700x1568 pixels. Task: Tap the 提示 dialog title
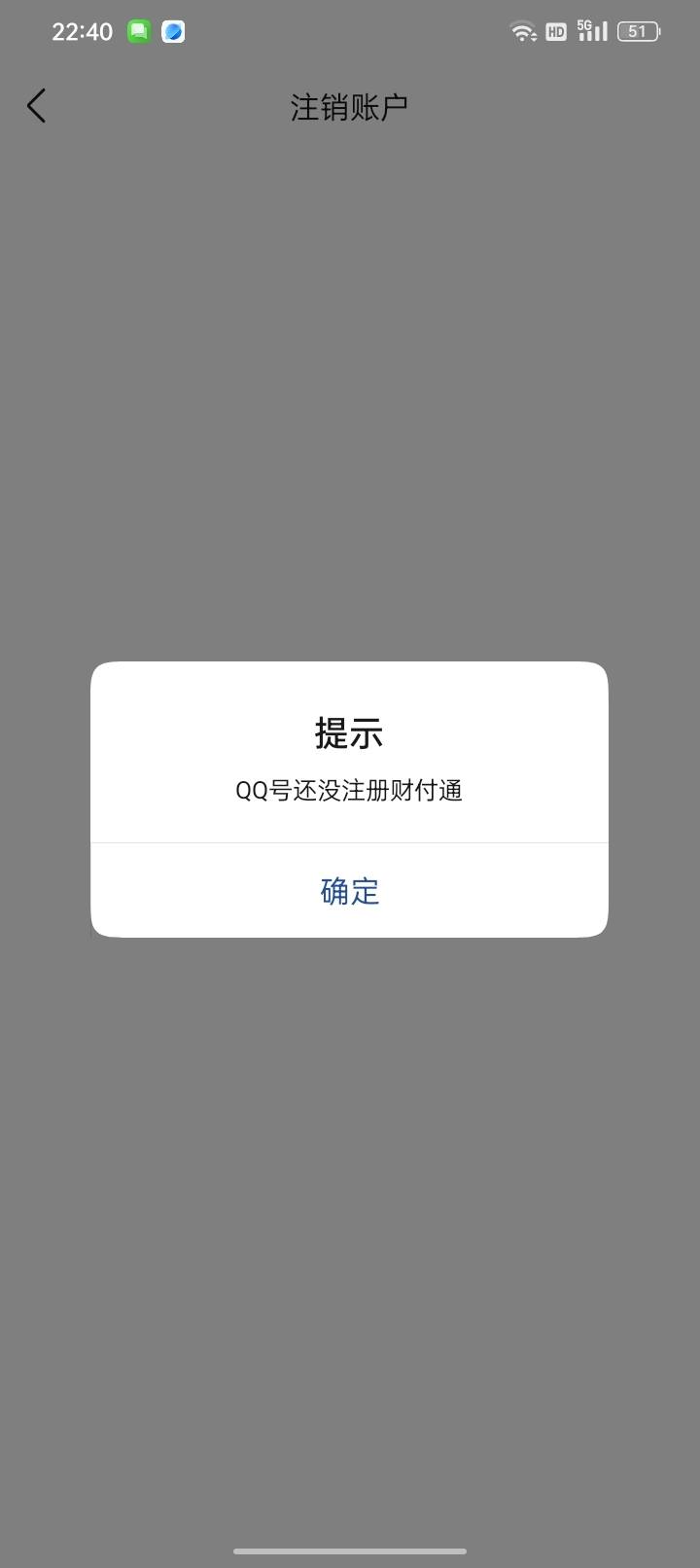(349, 732)
